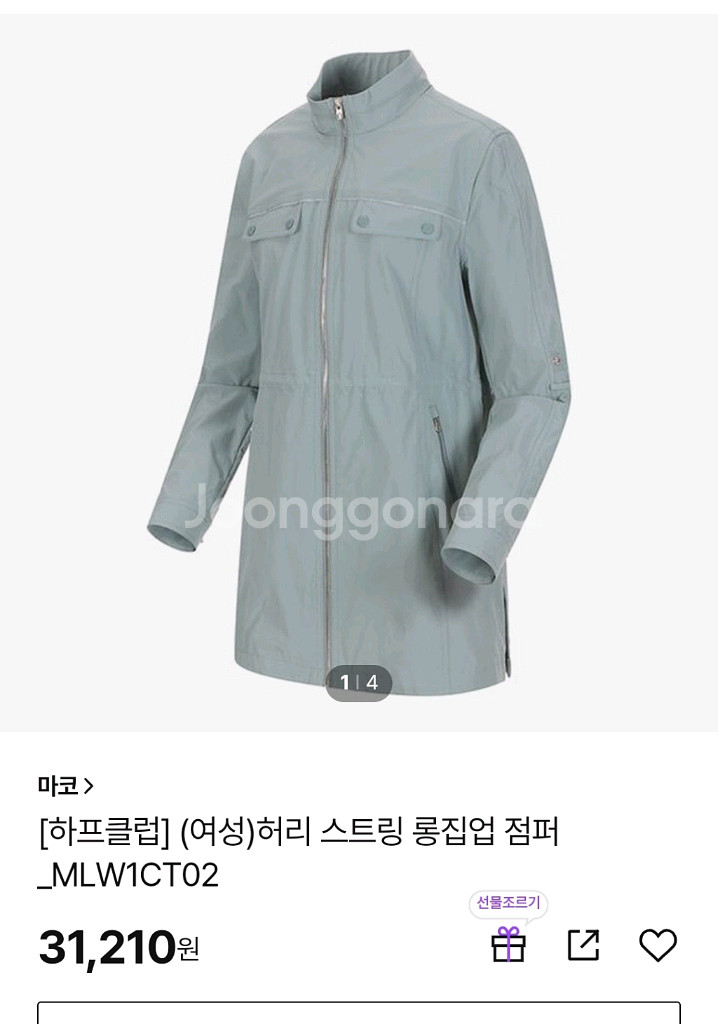Tap the 선물조르기 gift icon
This screenshot has height=1024, width=718.
pos(508,944)
